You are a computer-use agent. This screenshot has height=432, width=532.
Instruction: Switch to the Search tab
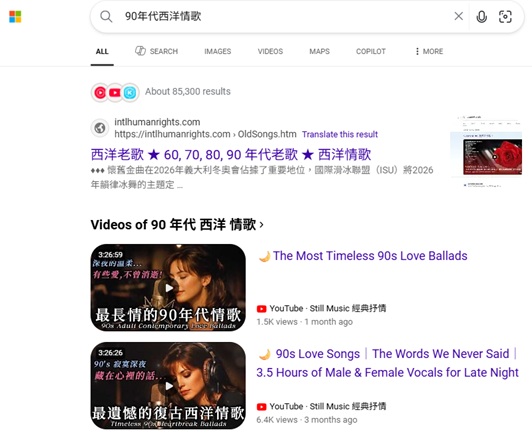pyautogui.click(x=156, y=51)
